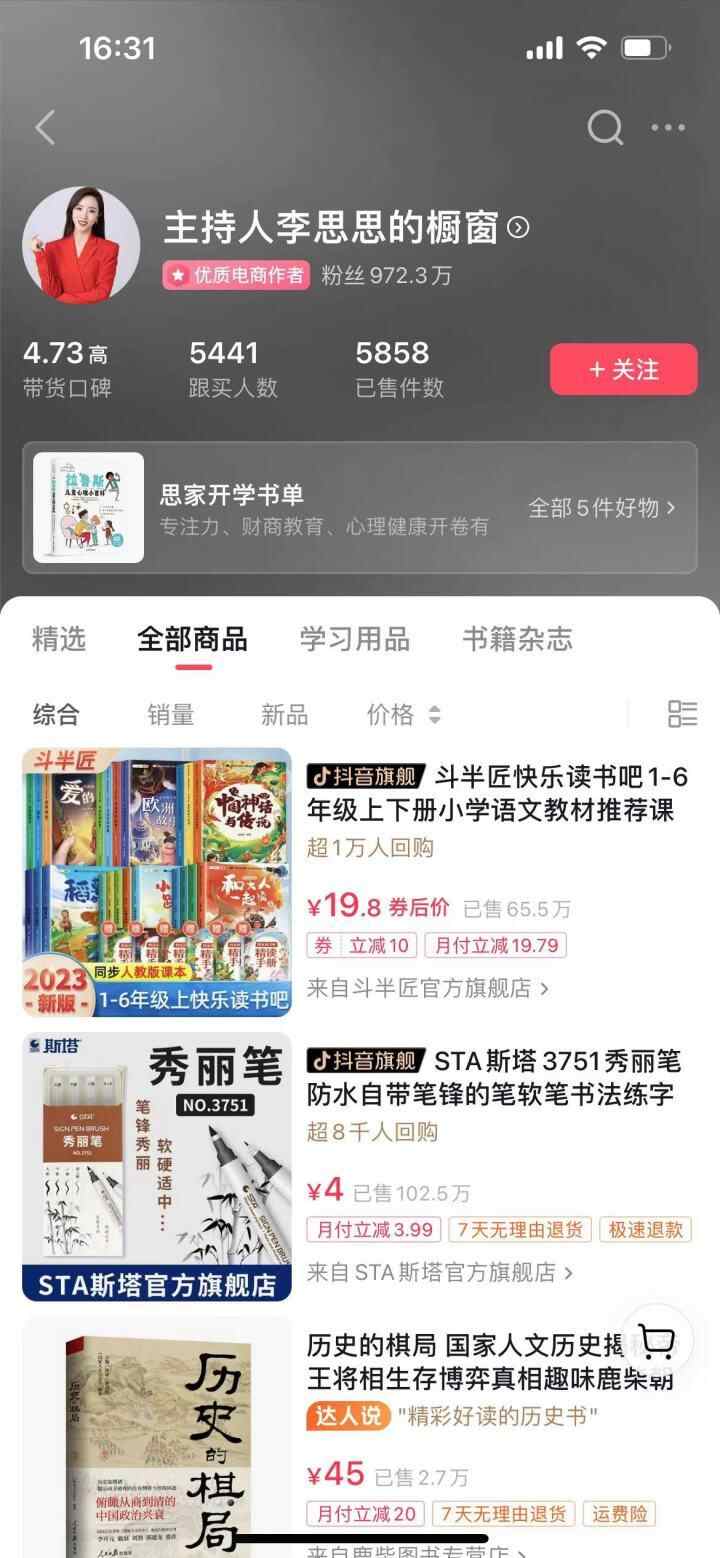Switch to the 精选 tab
This screenshot has width=720, height=1558.
[x=59, y=639]
